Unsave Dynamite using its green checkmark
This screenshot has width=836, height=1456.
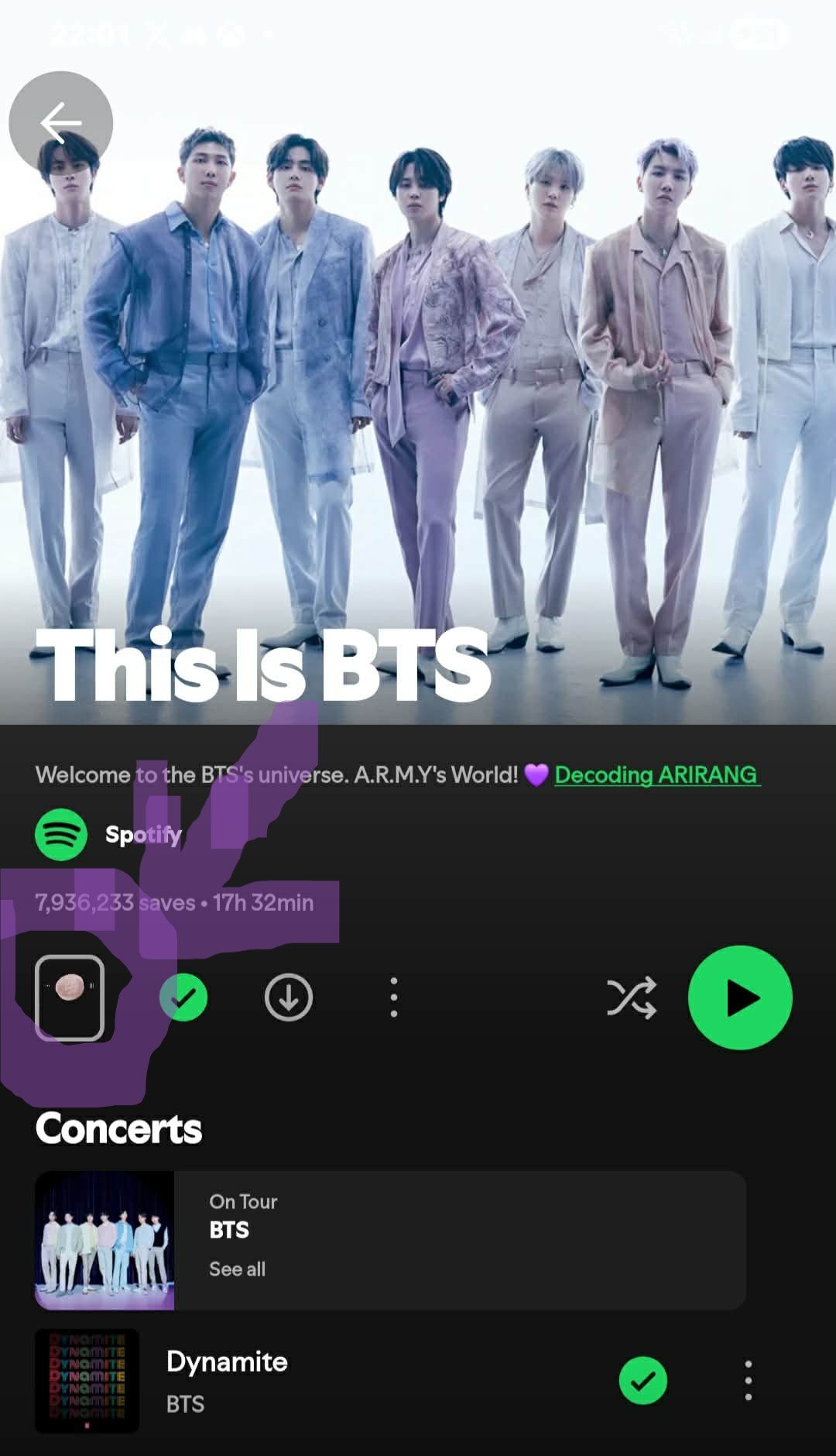[x=642, y=1380]
